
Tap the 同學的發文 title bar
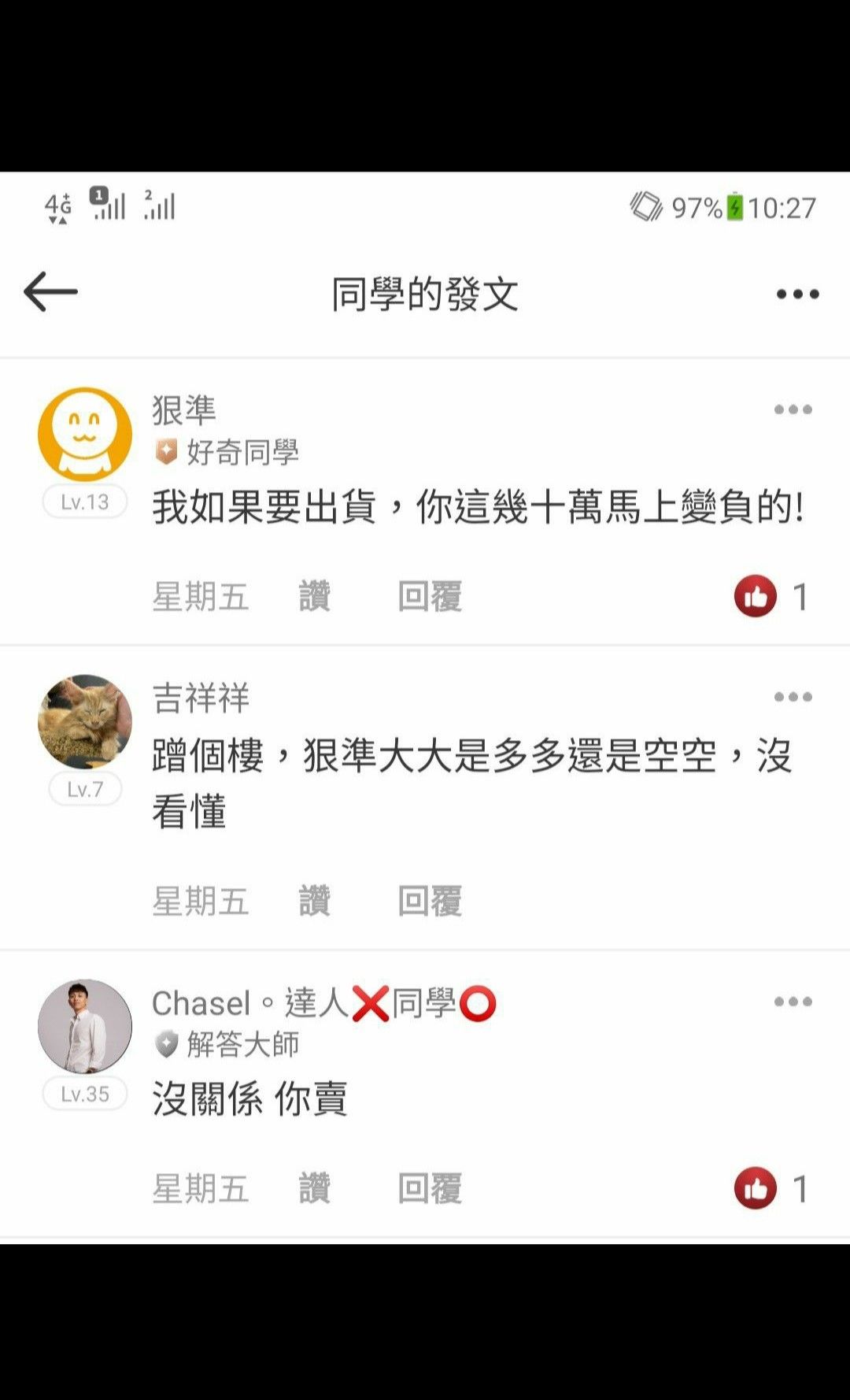[425, 293]
